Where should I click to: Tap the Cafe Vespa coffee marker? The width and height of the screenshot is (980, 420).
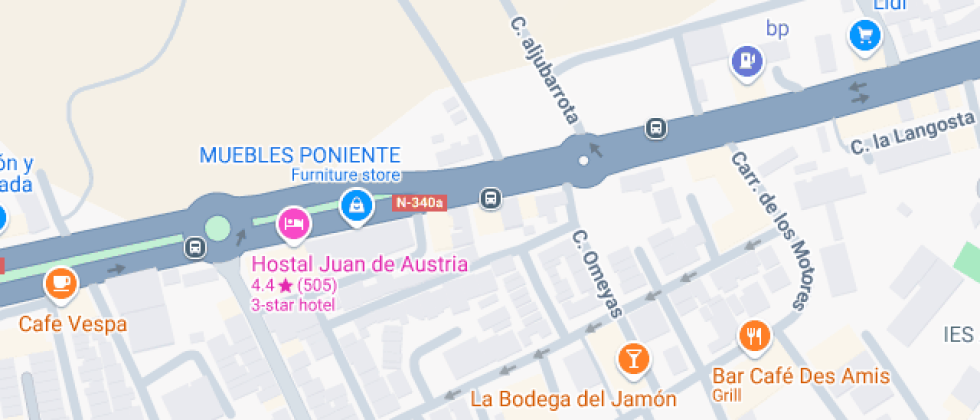(62, 283)
